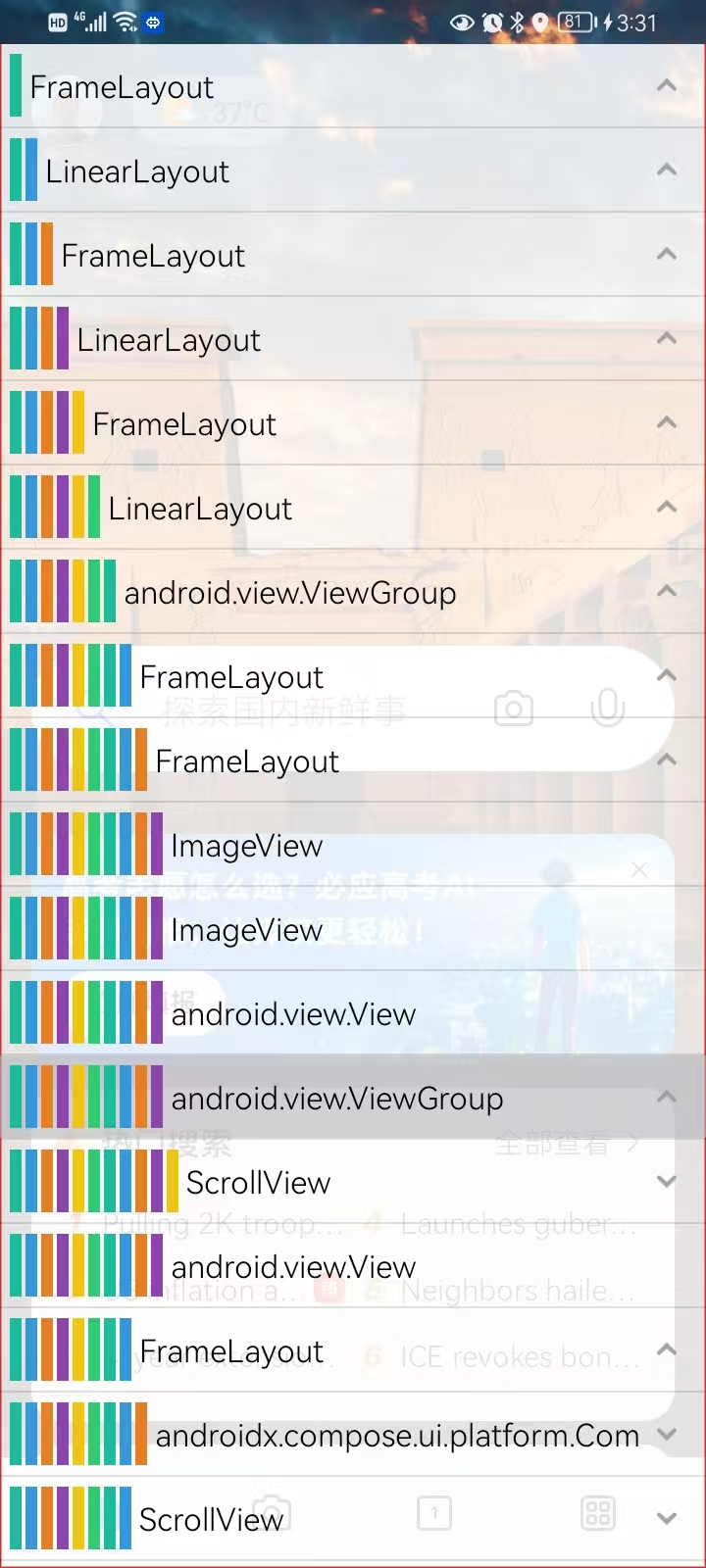Select the highlighted android.view.ViewGroup node
The height and width of the screenshot is (1568, 706).
coord(336,1099)
